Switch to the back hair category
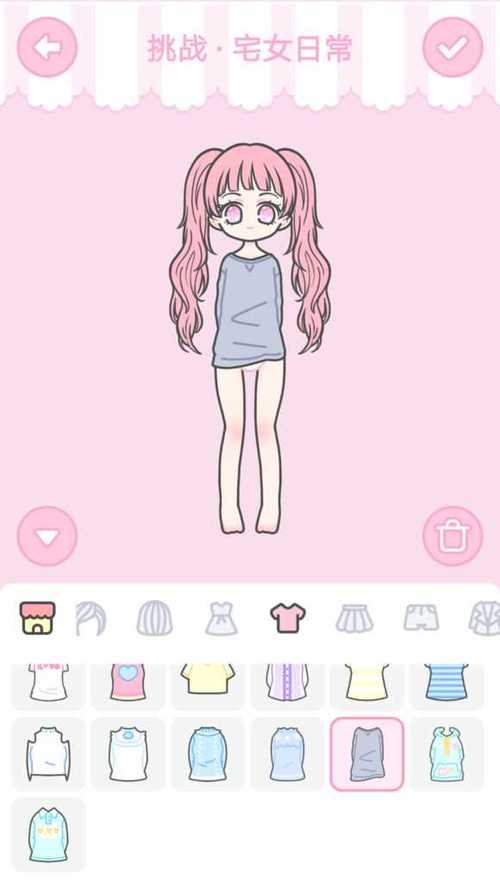This screenshot has width=500, height=889. point(155,619)
